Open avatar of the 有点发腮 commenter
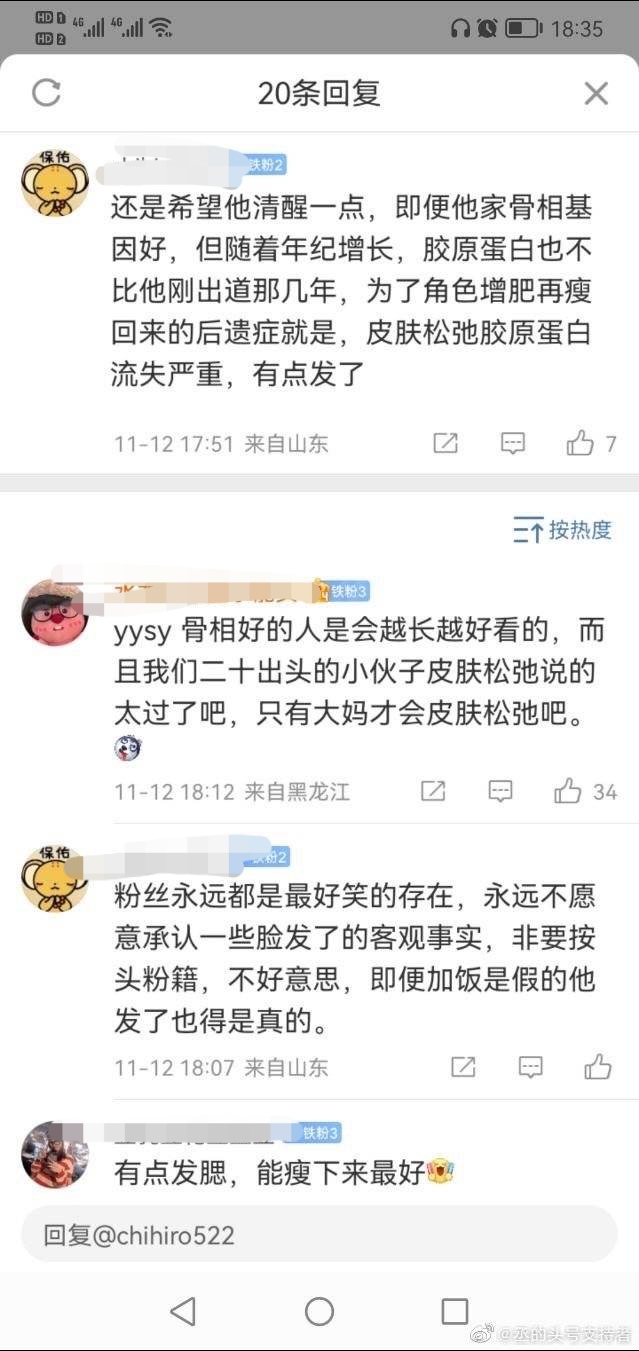 point(55,1154)
